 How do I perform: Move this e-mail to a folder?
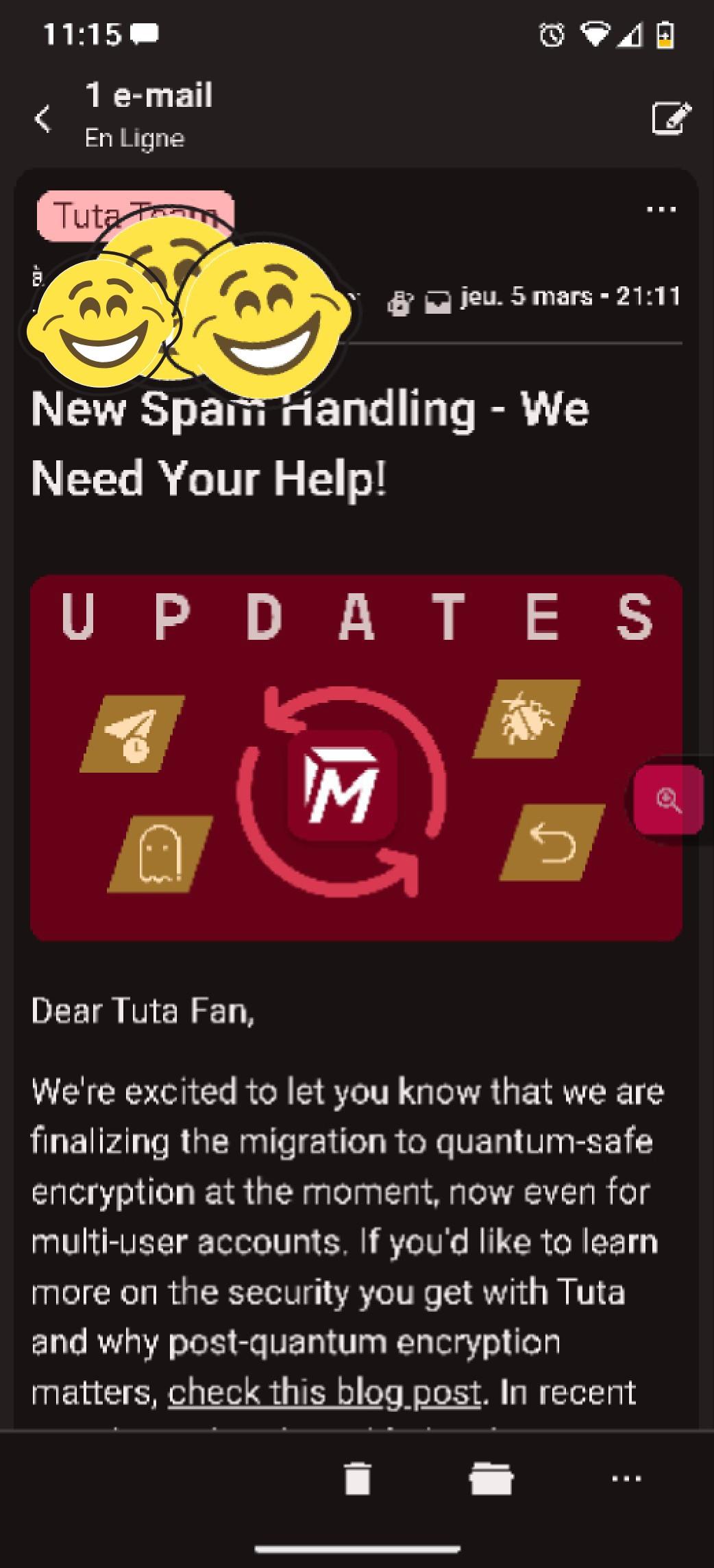491,1478
